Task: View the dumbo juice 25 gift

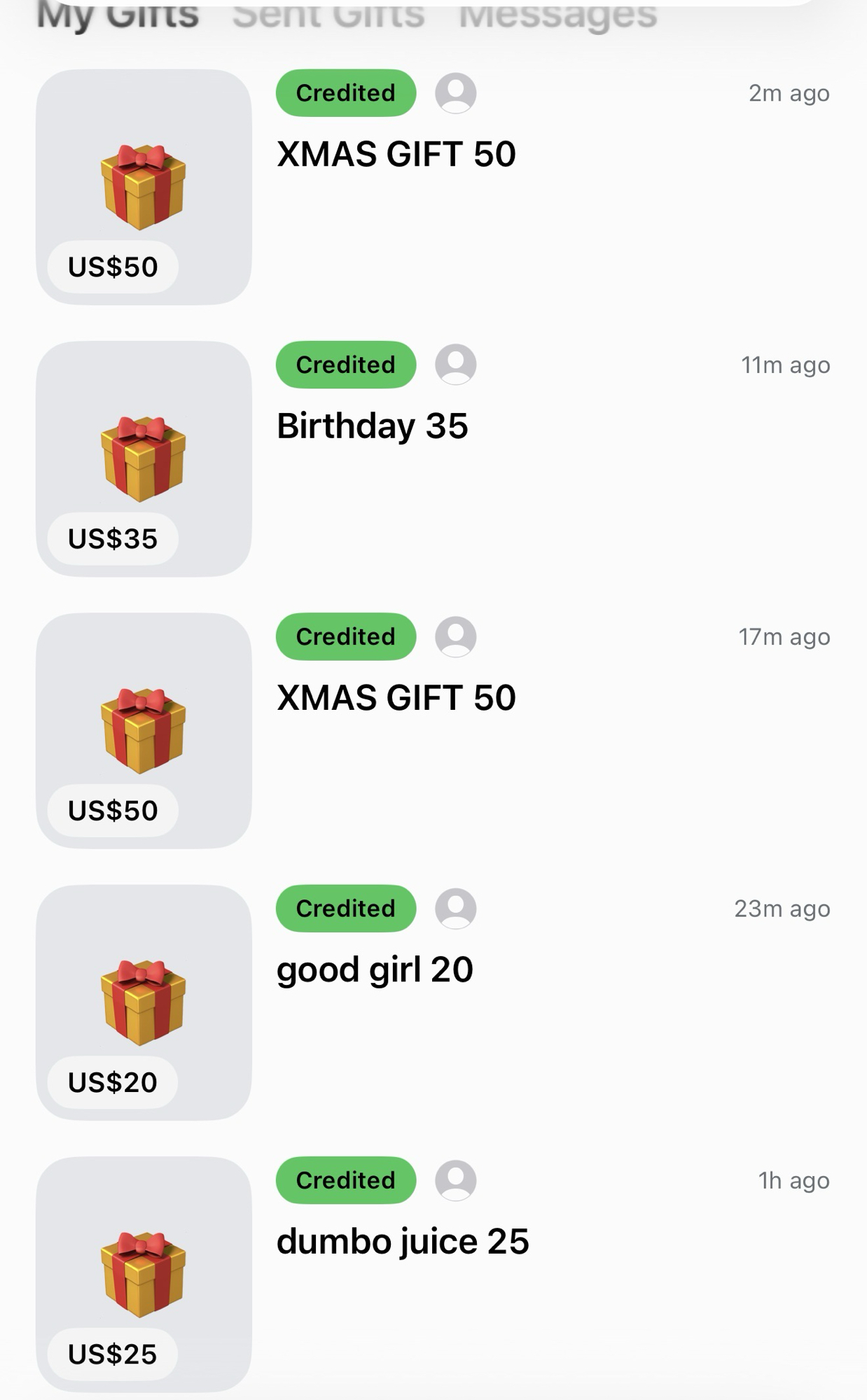Action: pos(403,1241)
